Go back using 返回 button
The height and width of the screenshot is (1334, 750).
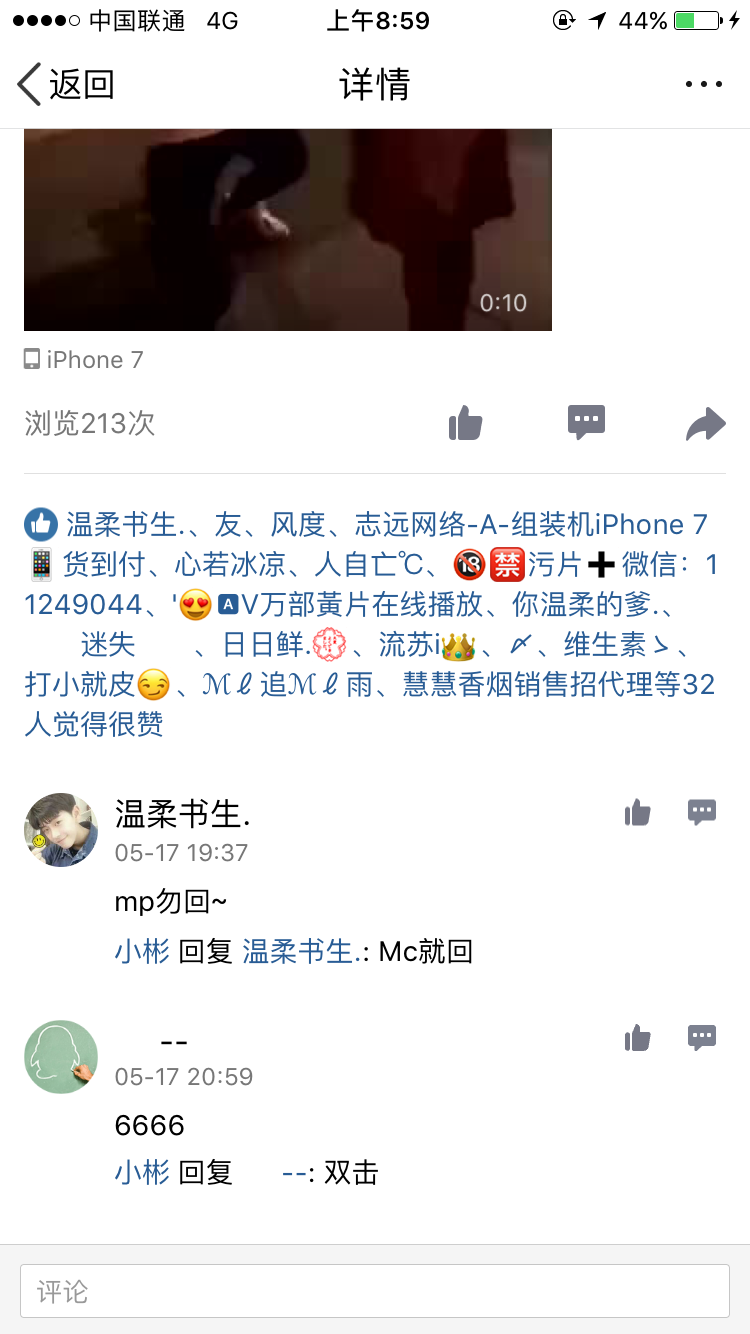(x=66, y=84)
